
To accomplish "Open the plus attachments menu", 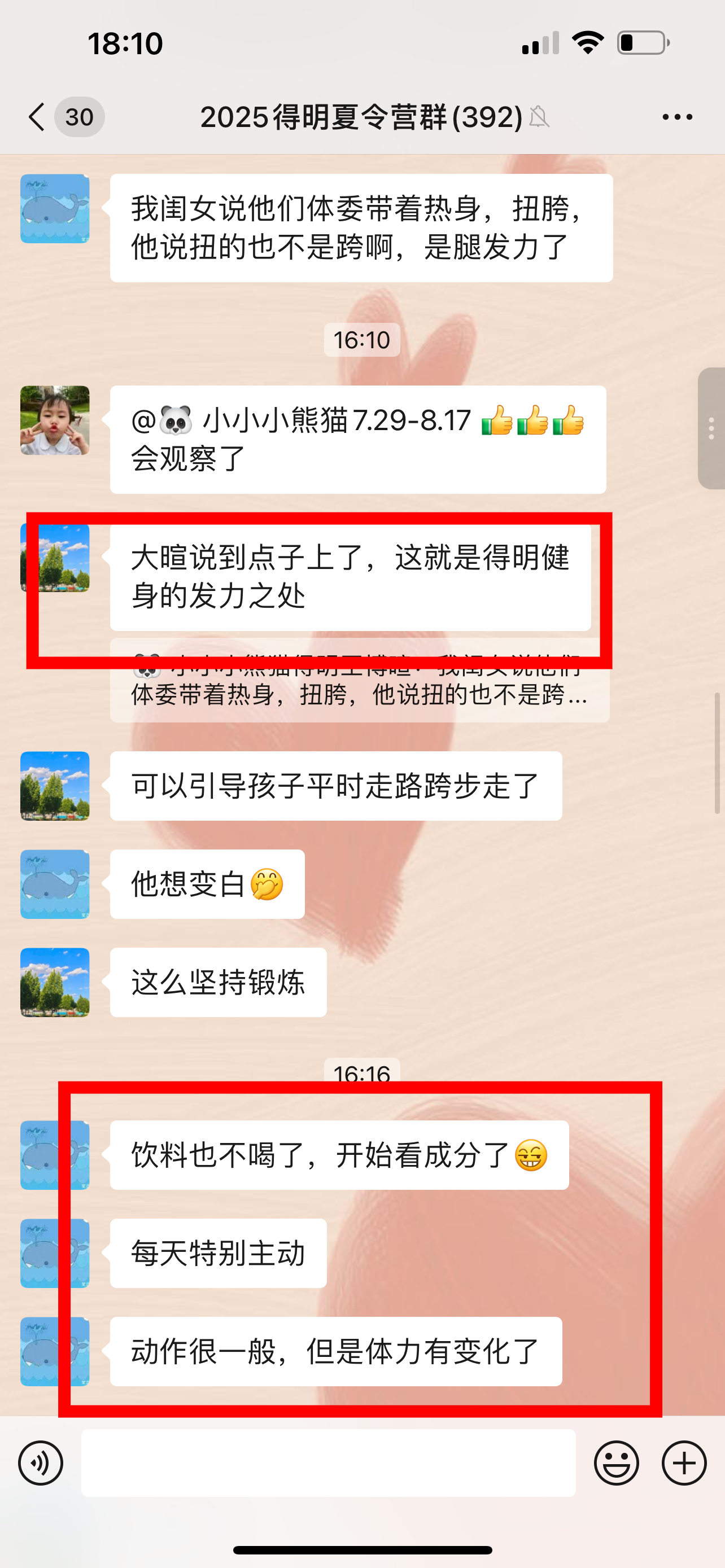I will pos(684,1462).
